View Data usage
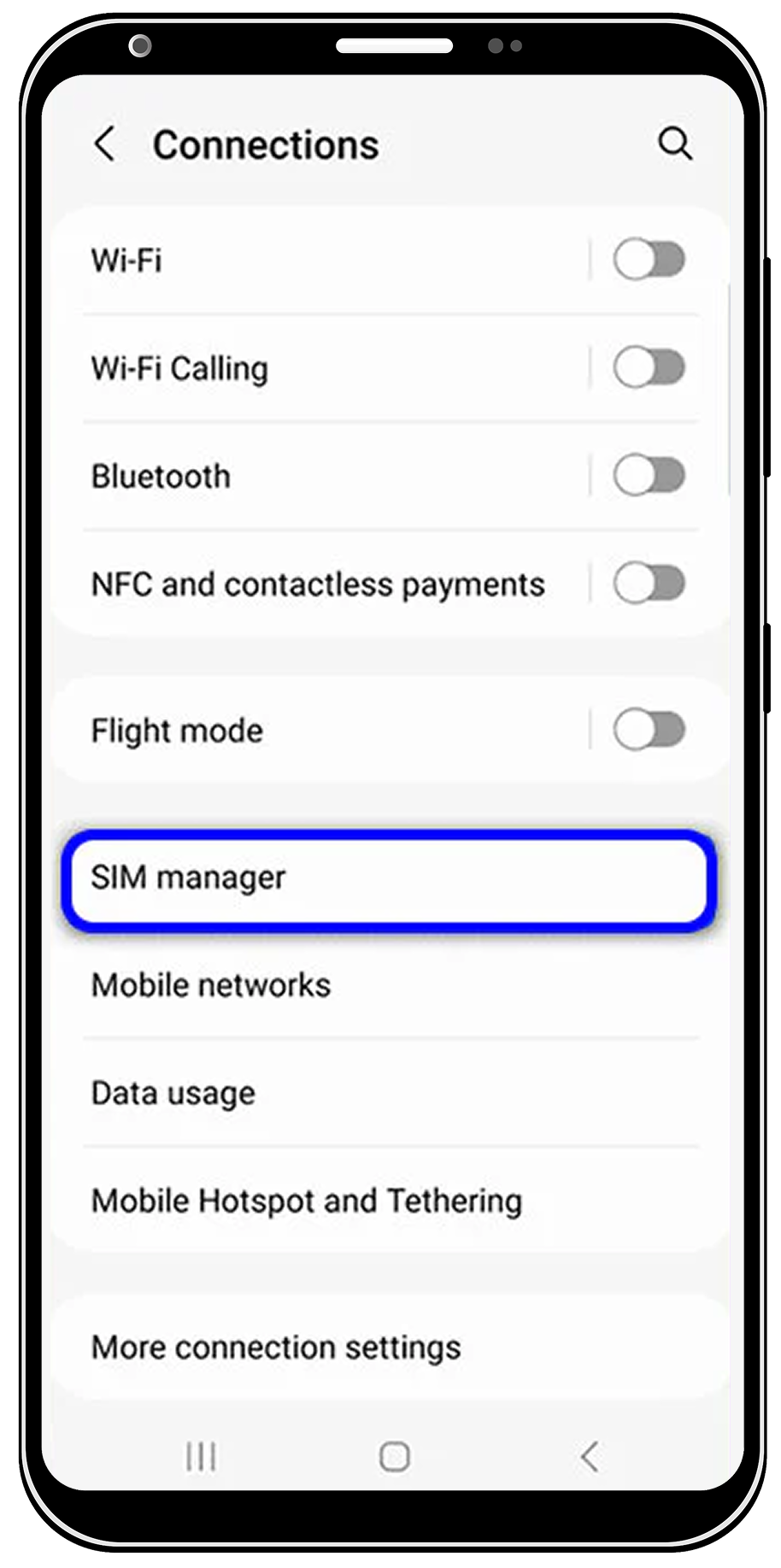 (x=388, y=1093)
